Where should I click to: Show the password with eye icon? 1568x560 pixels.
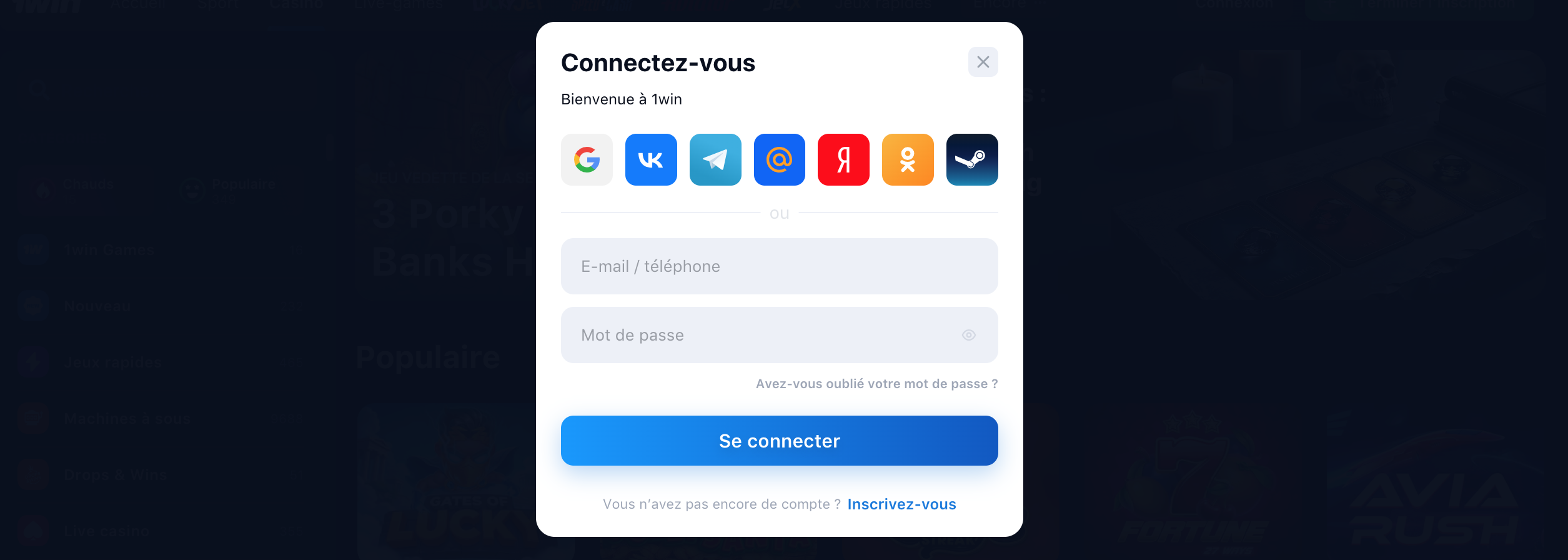coord(968,335)
